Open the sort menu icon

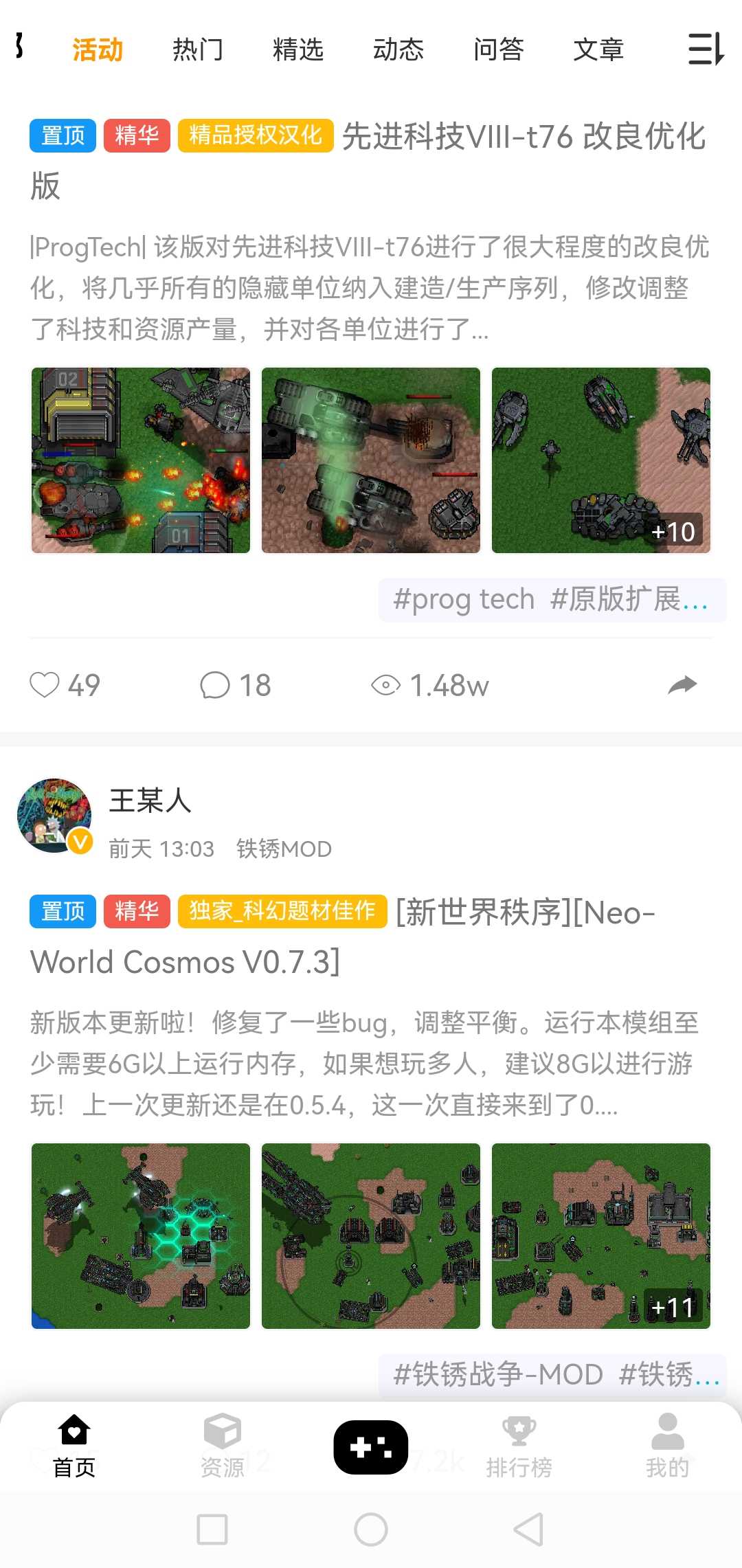706,49
